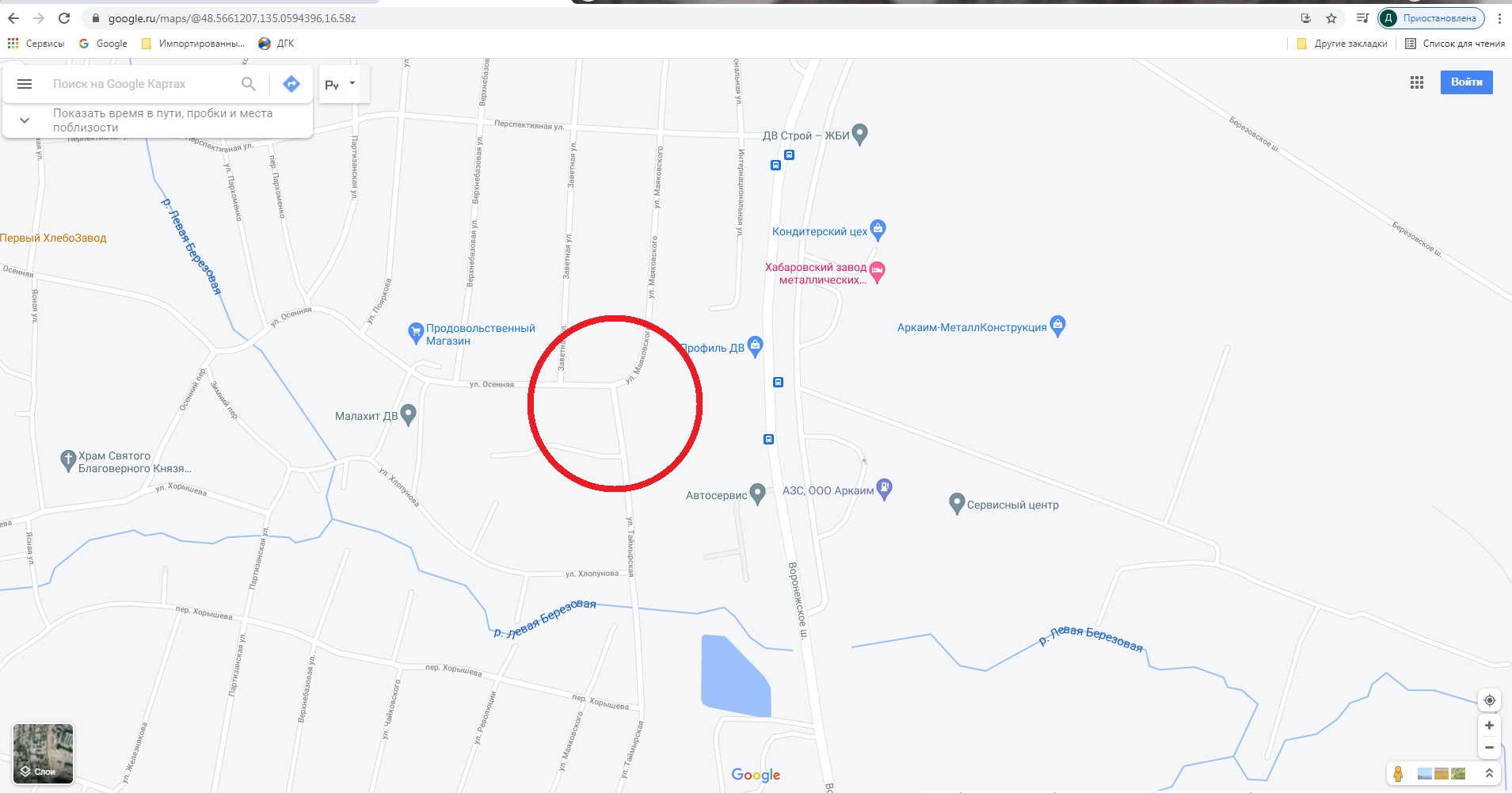This screenshot has width=1512, height=793.
Task: Open the Google apps grid
Action: [x=1417, y=82]
